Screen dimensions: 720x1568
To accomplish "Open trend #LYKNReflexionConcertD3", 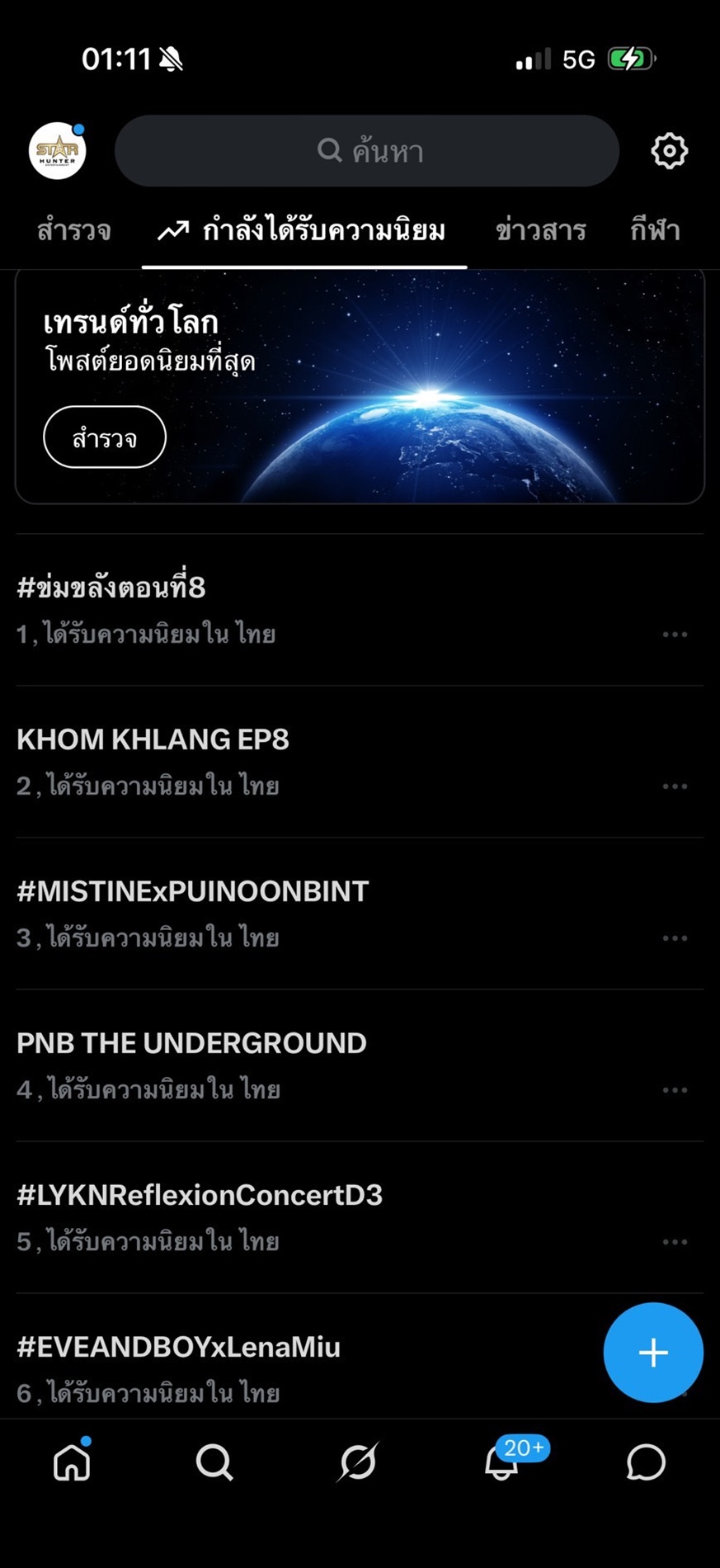I will tap(360, 1217).
